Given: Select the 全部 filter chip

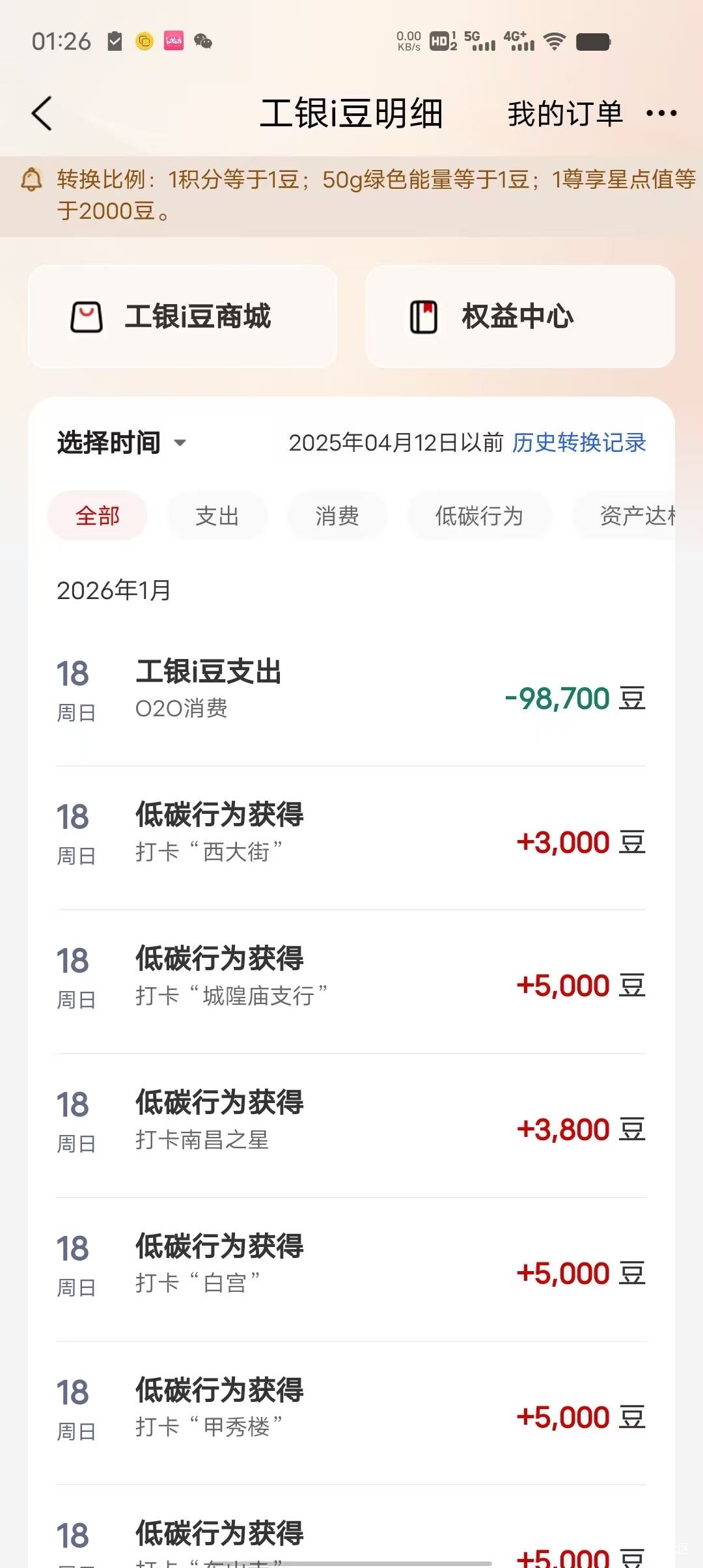Looking at the screenshot, I should 98,516.
